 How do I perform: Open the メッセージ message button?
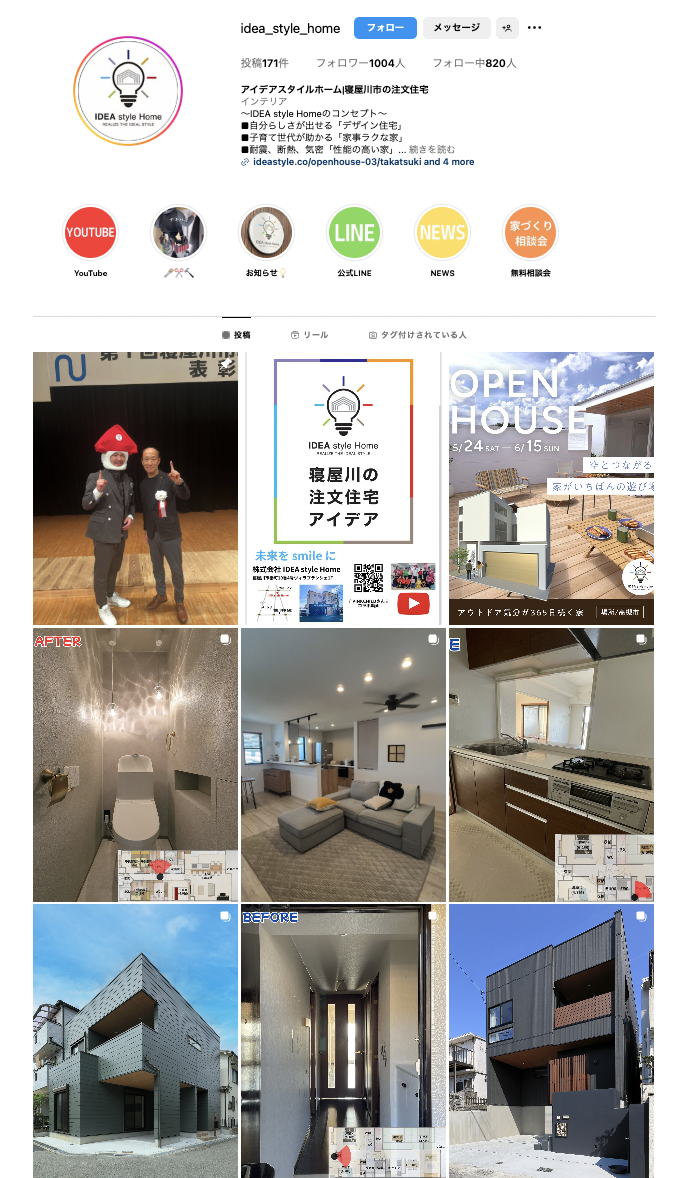pos(456,28)
